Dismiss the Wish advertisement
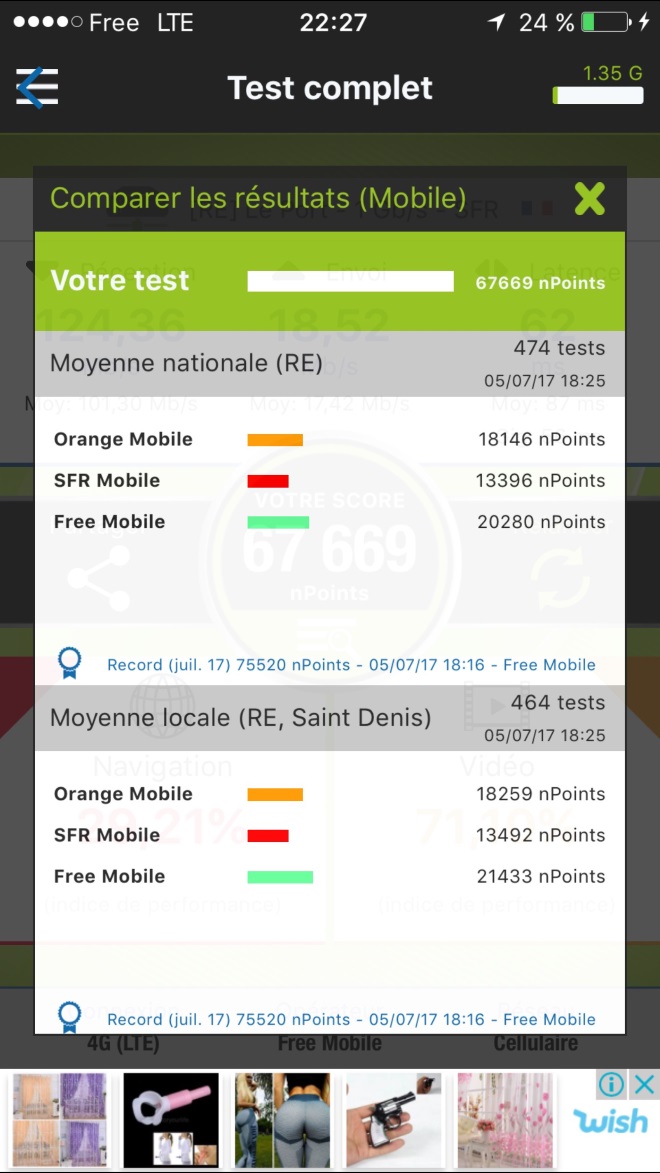The image size is (660, 1173). tap(646, 1084)
